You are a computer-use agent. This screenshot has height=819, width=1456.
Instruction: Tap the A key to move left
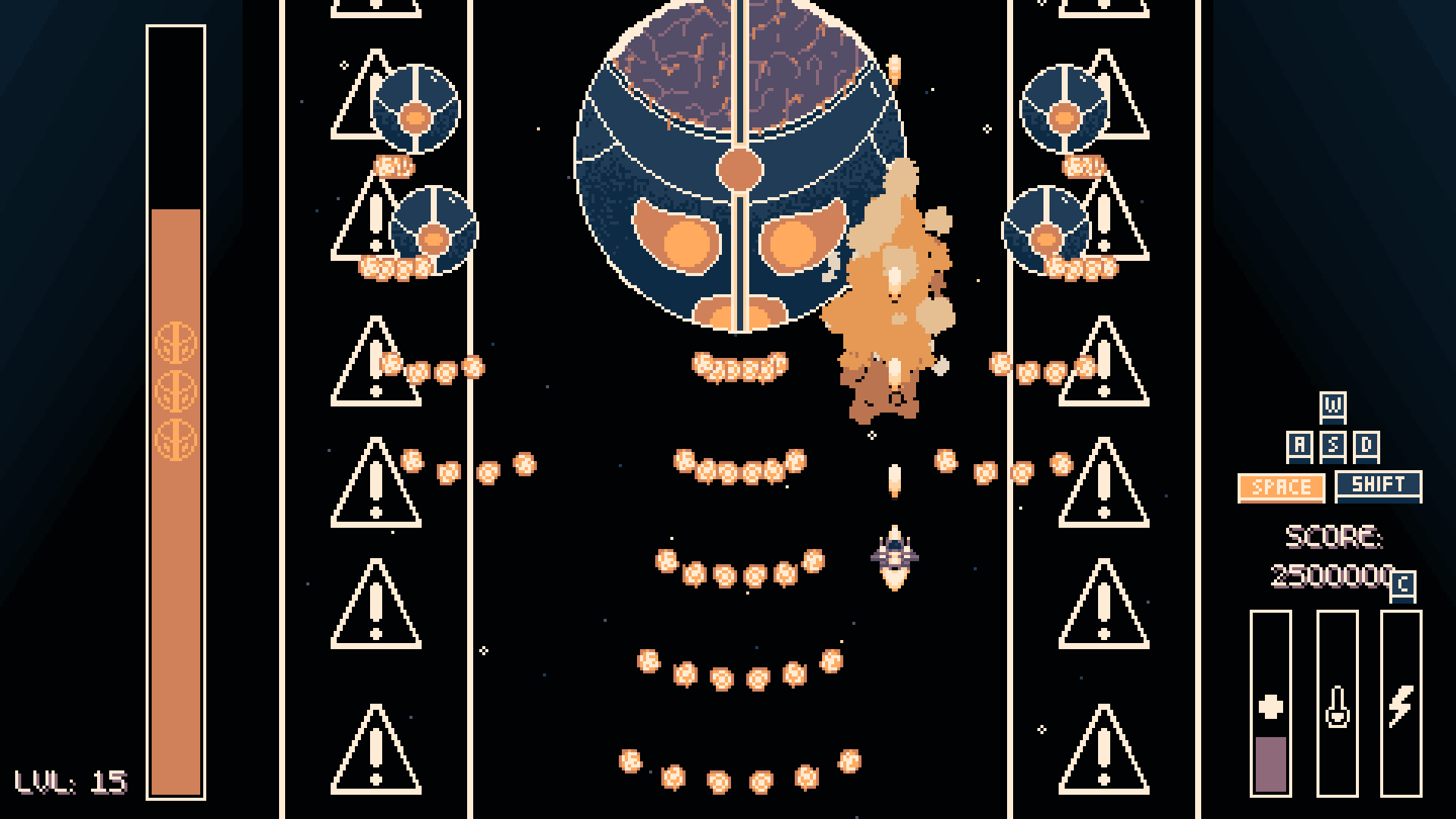click(1299, 446)
